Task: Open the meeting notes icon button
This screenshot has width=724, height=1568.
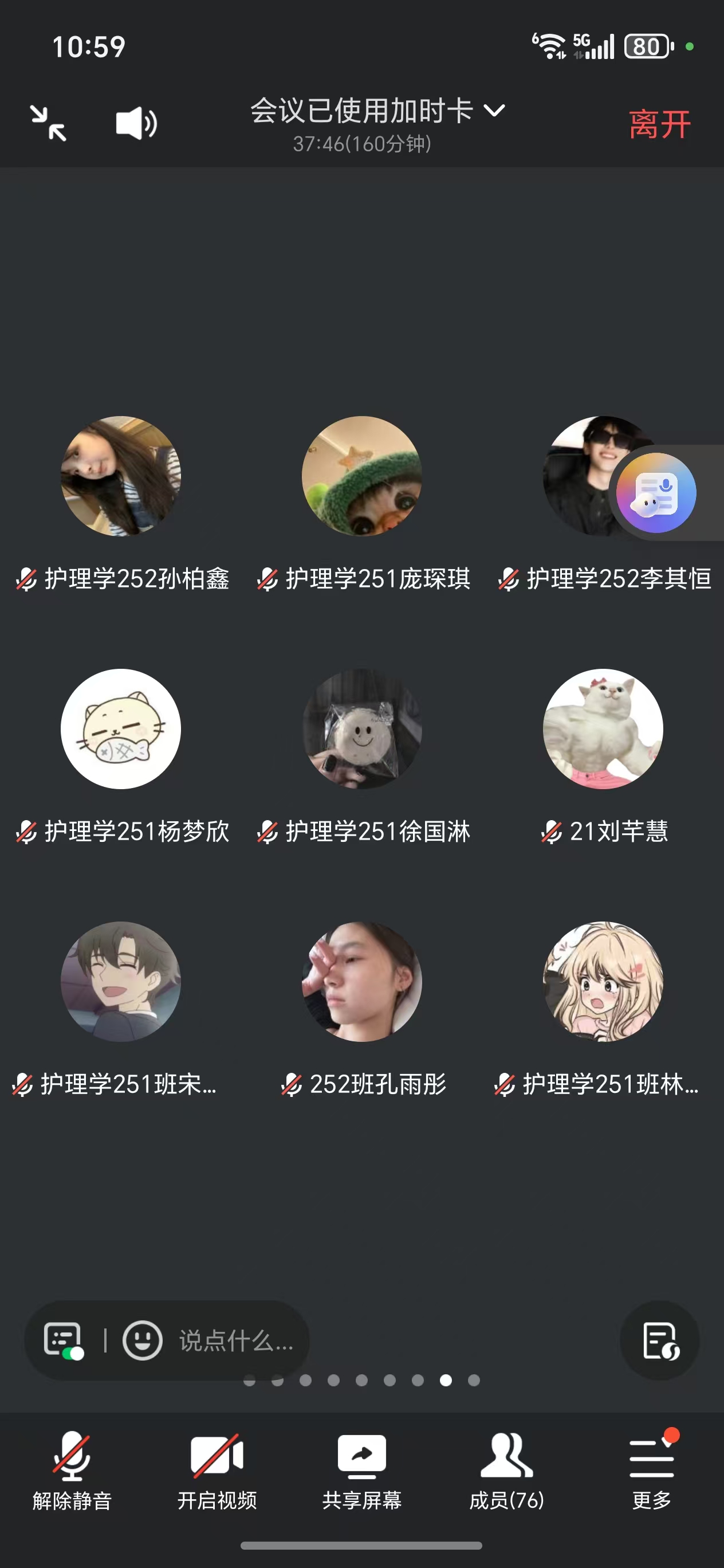Action: (x=659, y=1340)
